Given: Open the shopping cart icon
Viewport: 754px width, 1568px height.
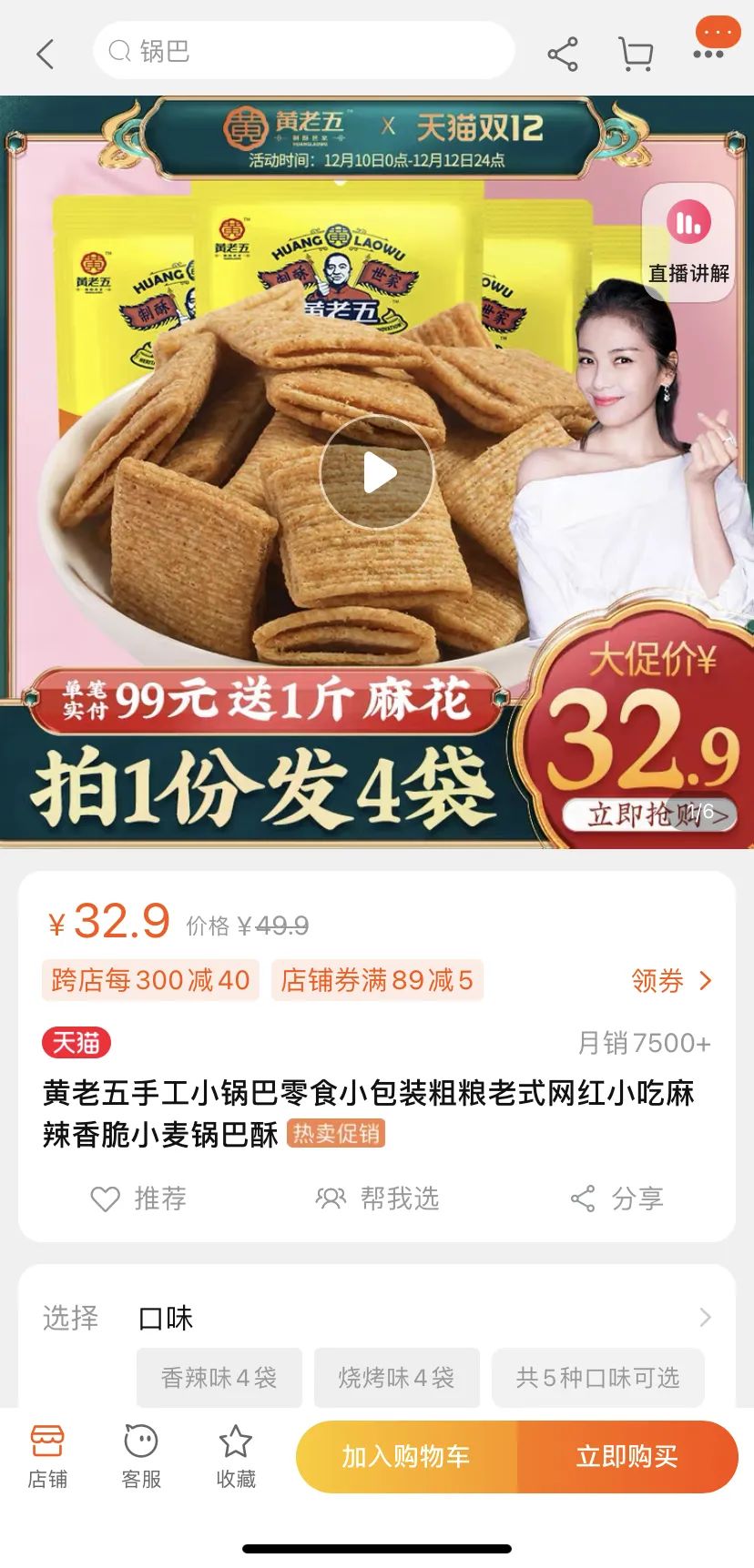Looking at the screenshot, I should [x=636, y=55].
